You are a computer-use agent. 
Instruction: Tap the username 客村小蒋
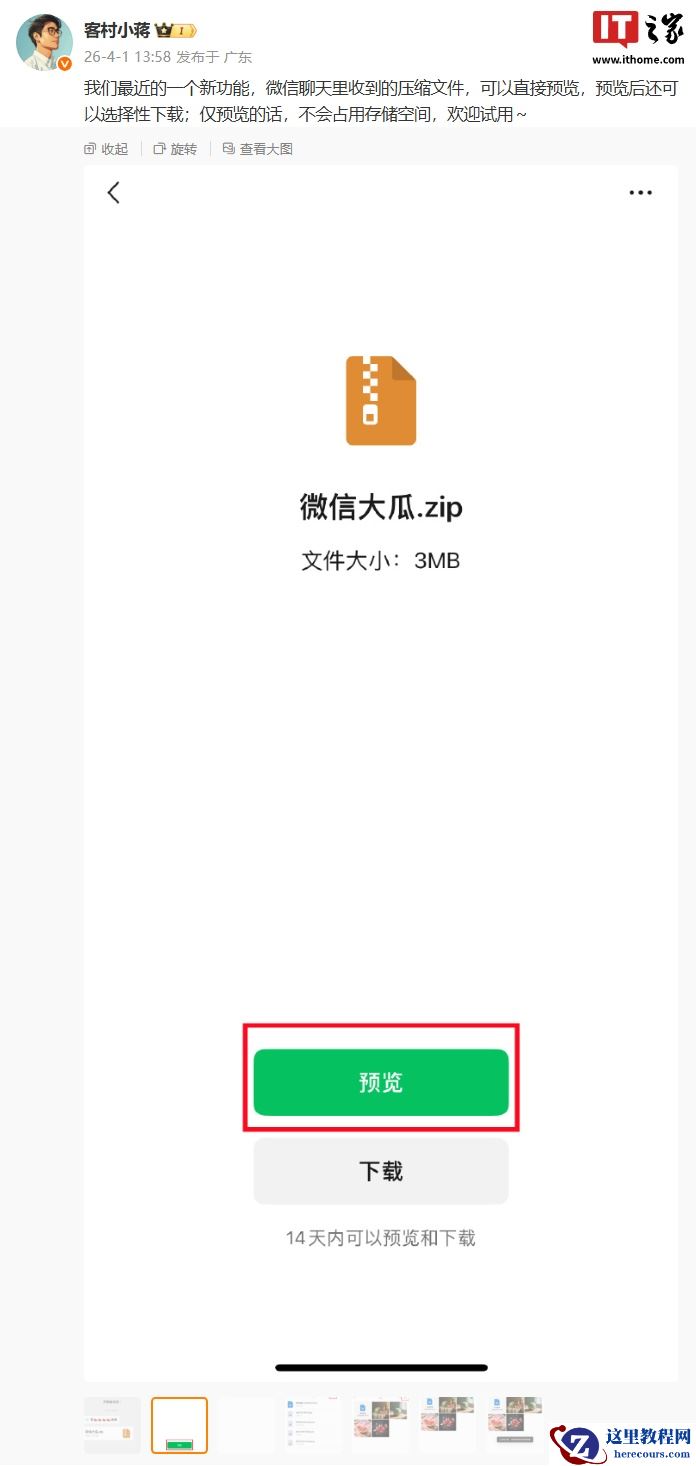(x=116, y=31)
